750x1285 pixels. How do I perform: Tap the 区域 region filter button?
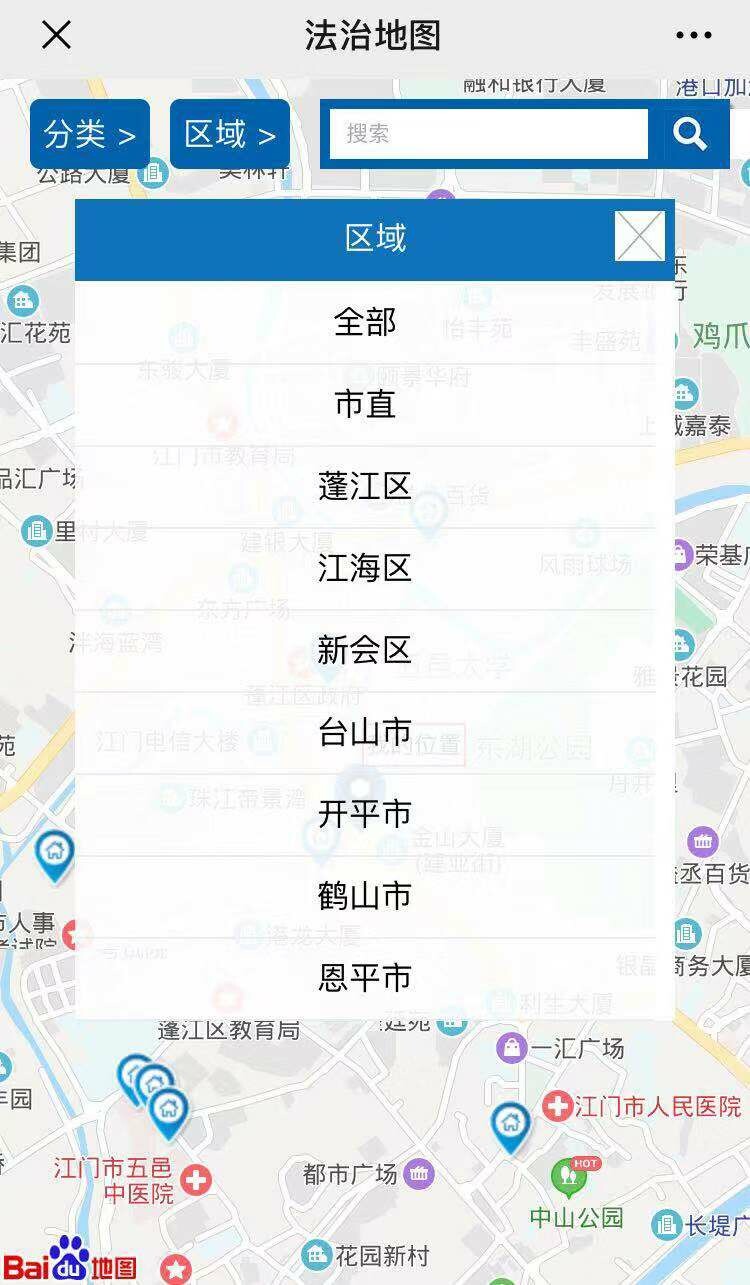(229, 134)
